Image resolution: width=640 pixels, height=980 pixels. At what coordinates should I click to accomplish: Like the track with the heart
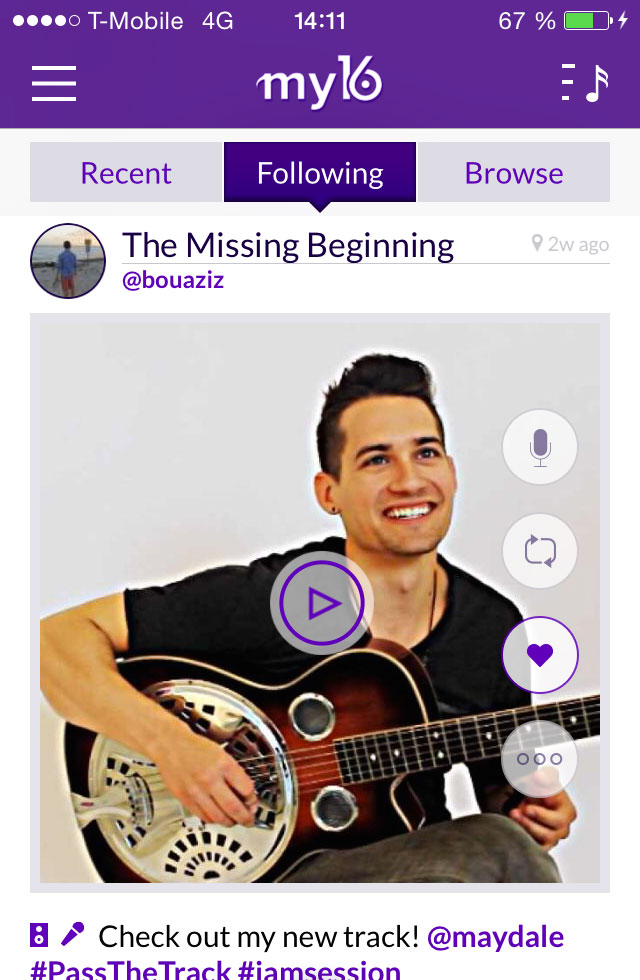(540, 655)
